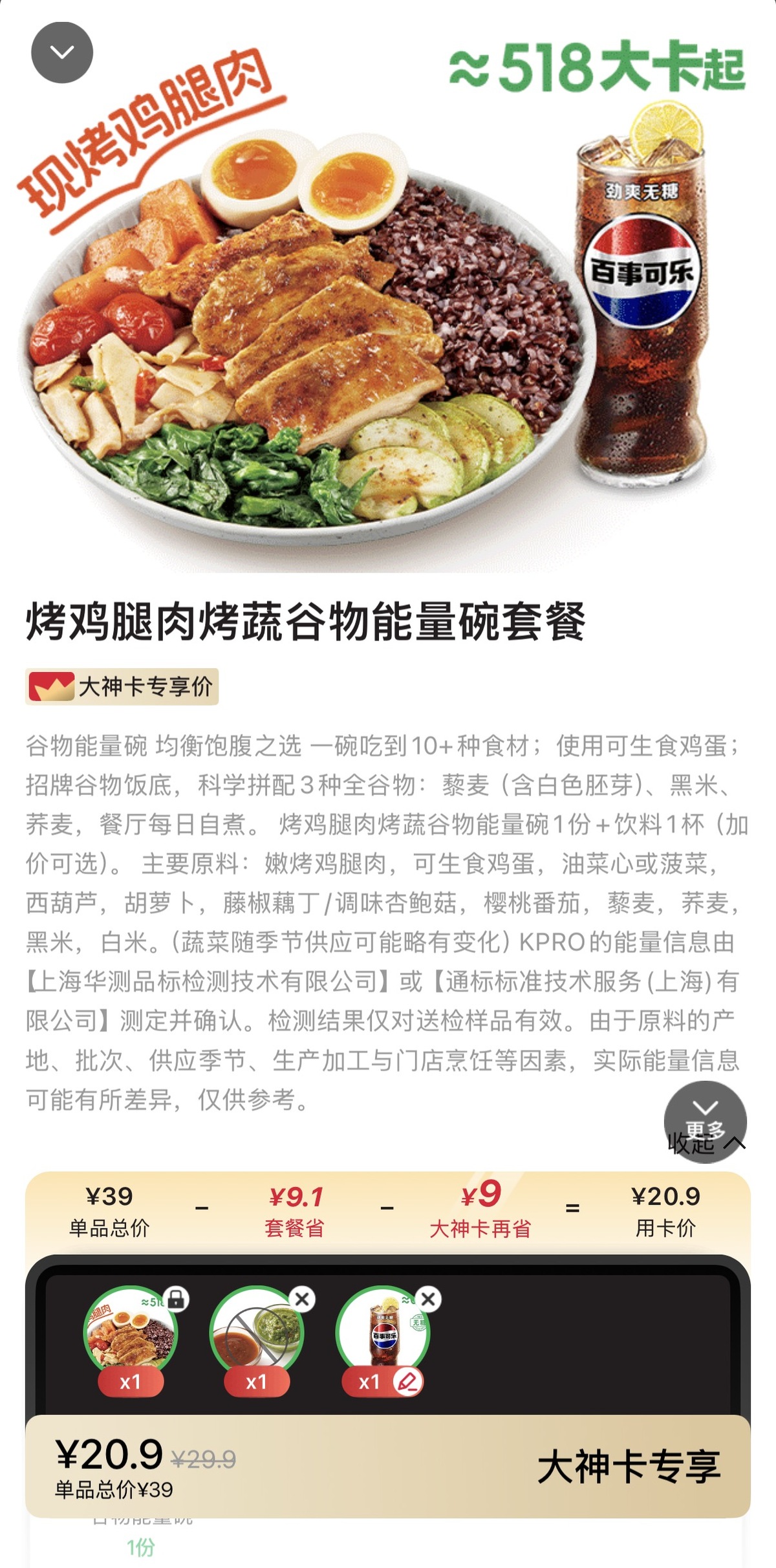
Task: Open the 大神卡专享价 badge
Action: click(122, 686)
